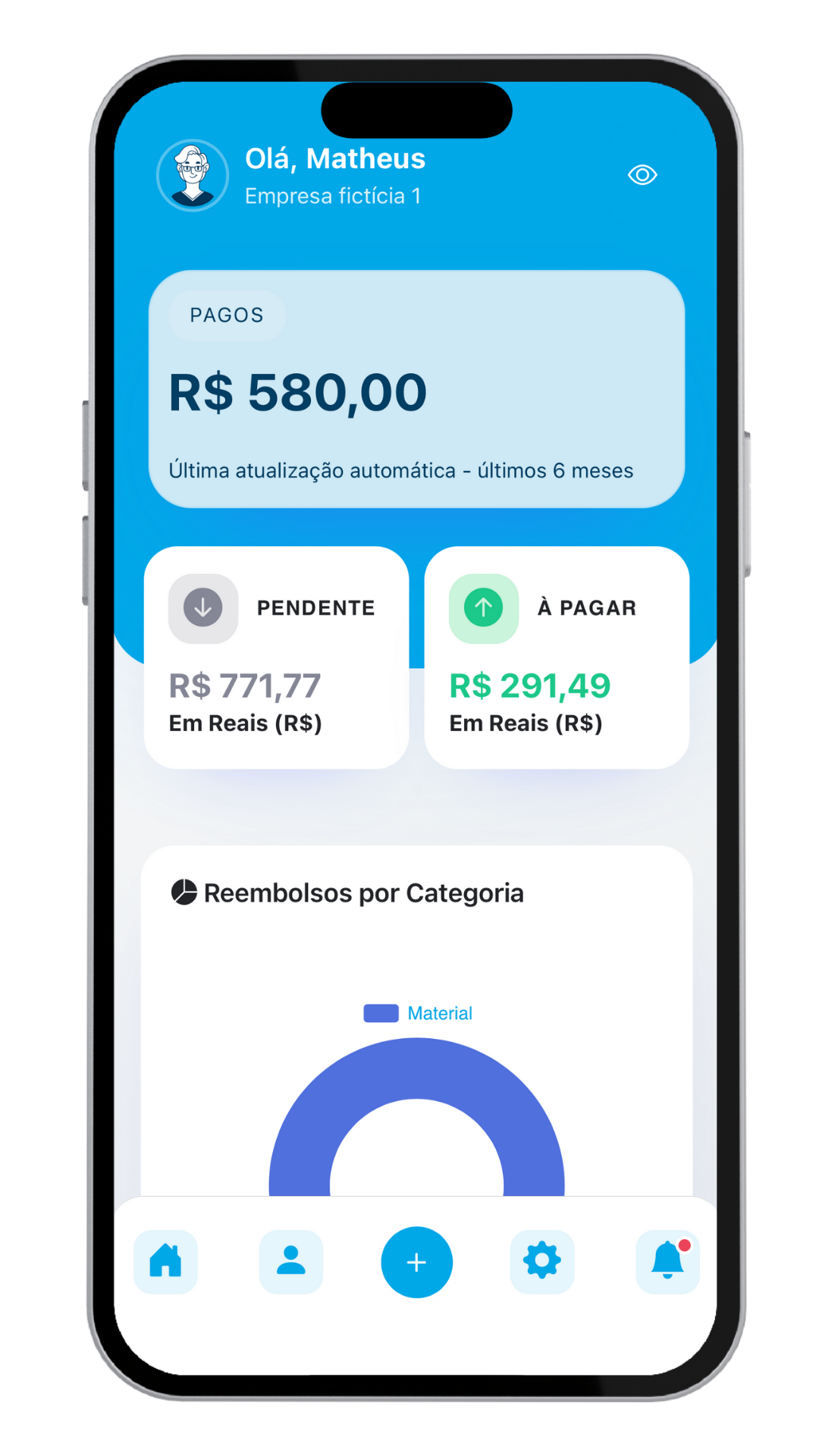819x1456 pixels.
Task: Hide balance values with the eye icon
Action: tap(642, 175)
